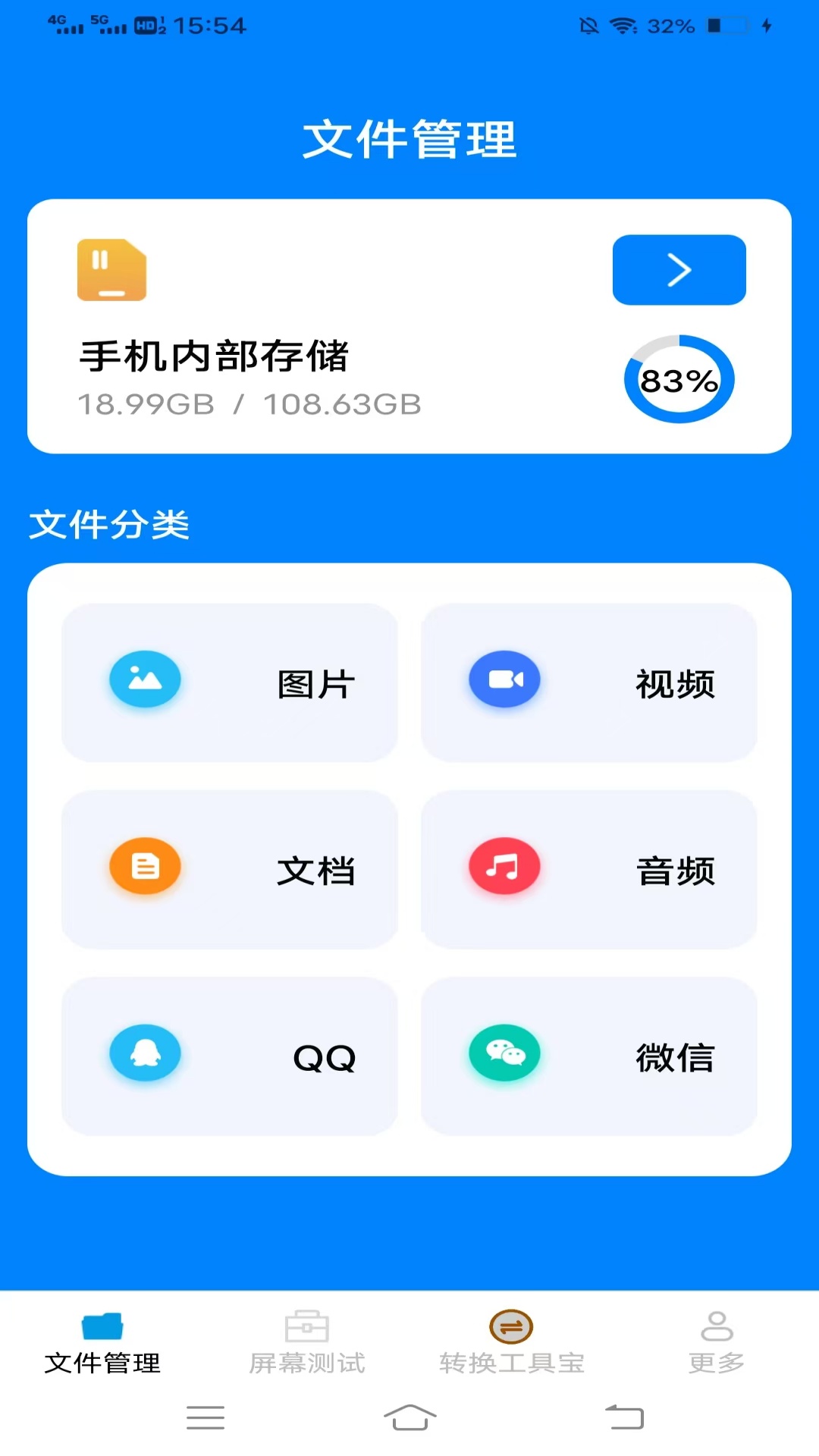Open the 视频 category row
This screenshot has width=819, height=1456.
point(590,681)
